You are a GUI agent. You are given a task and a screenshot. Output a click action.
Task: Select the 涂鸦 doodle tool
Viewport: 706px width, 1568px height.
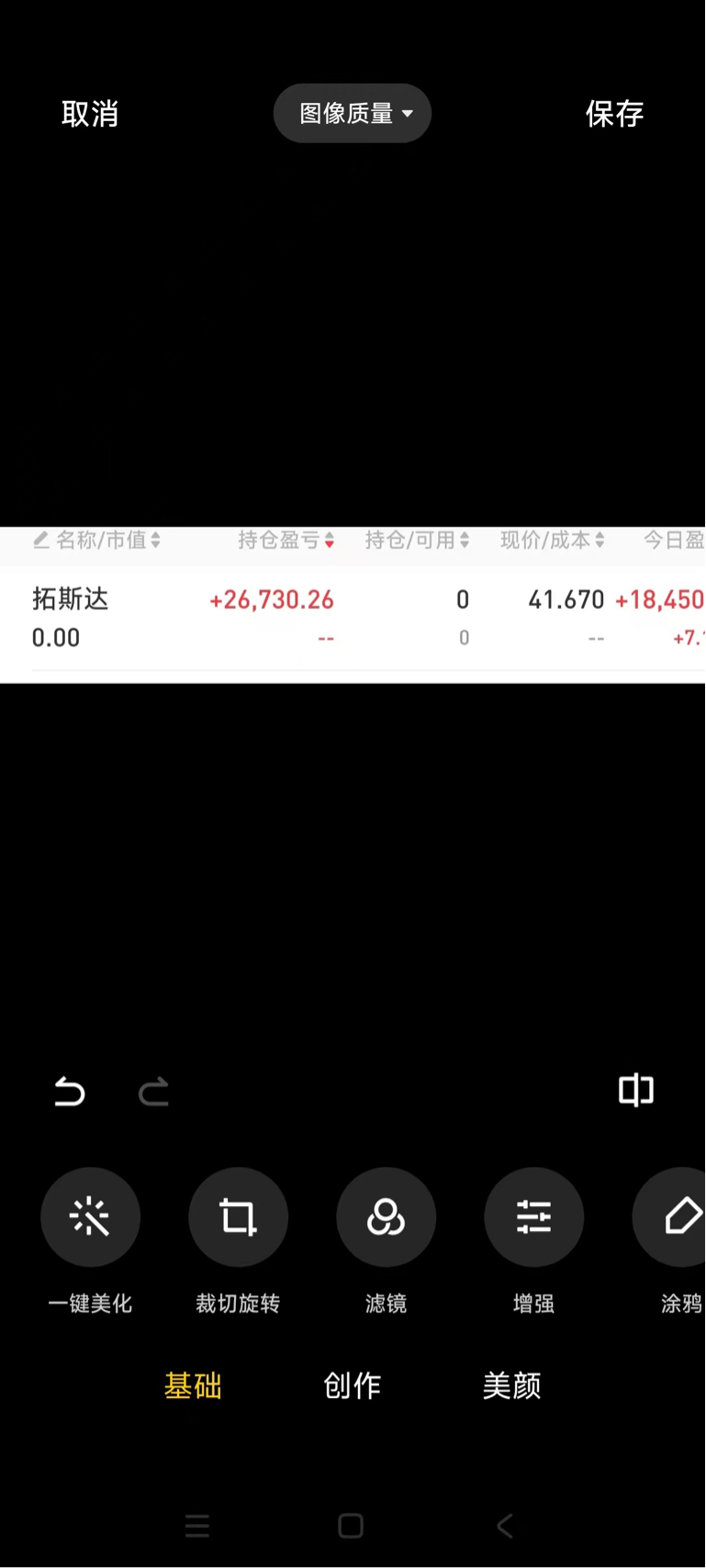[672, 1217]
